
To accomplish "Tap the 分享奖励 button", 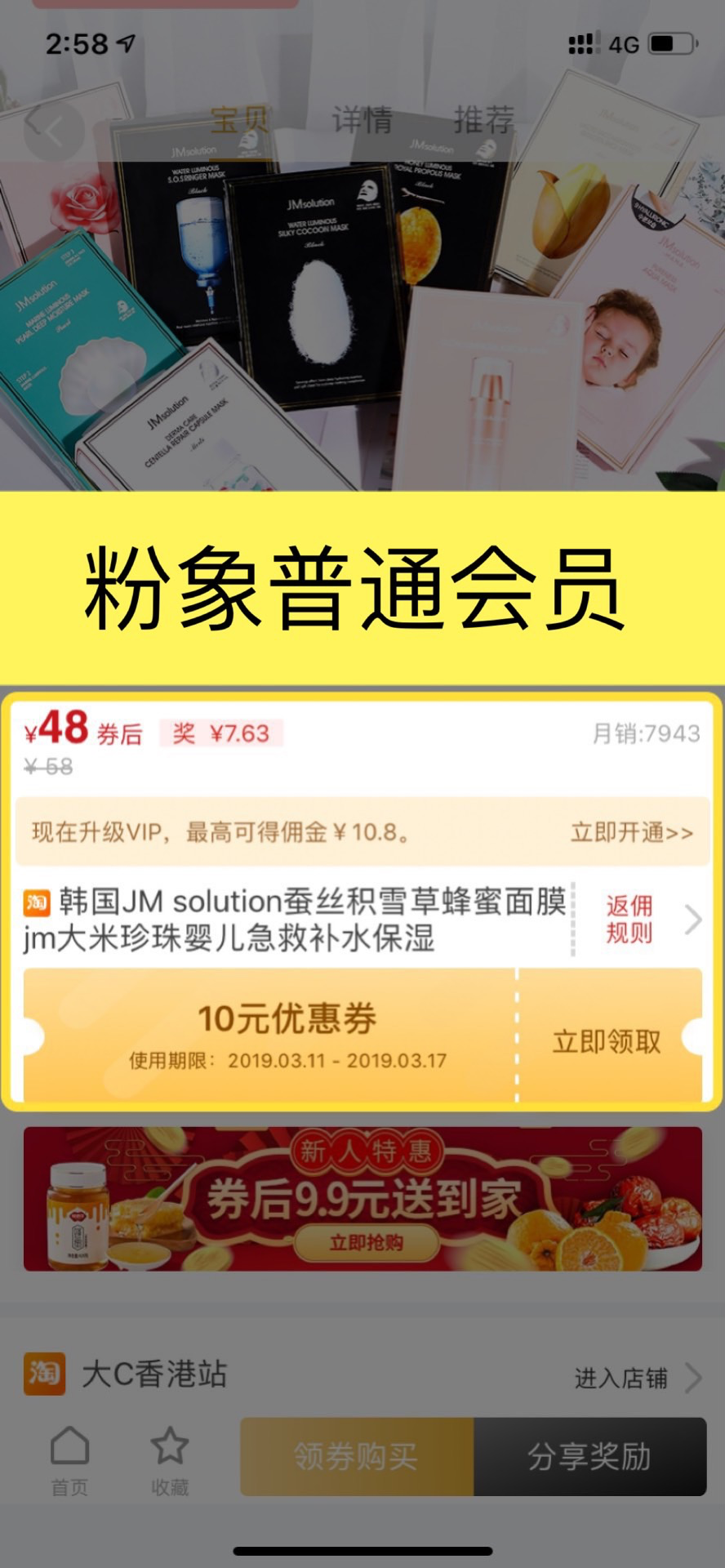I will [x=589, y=1456].
